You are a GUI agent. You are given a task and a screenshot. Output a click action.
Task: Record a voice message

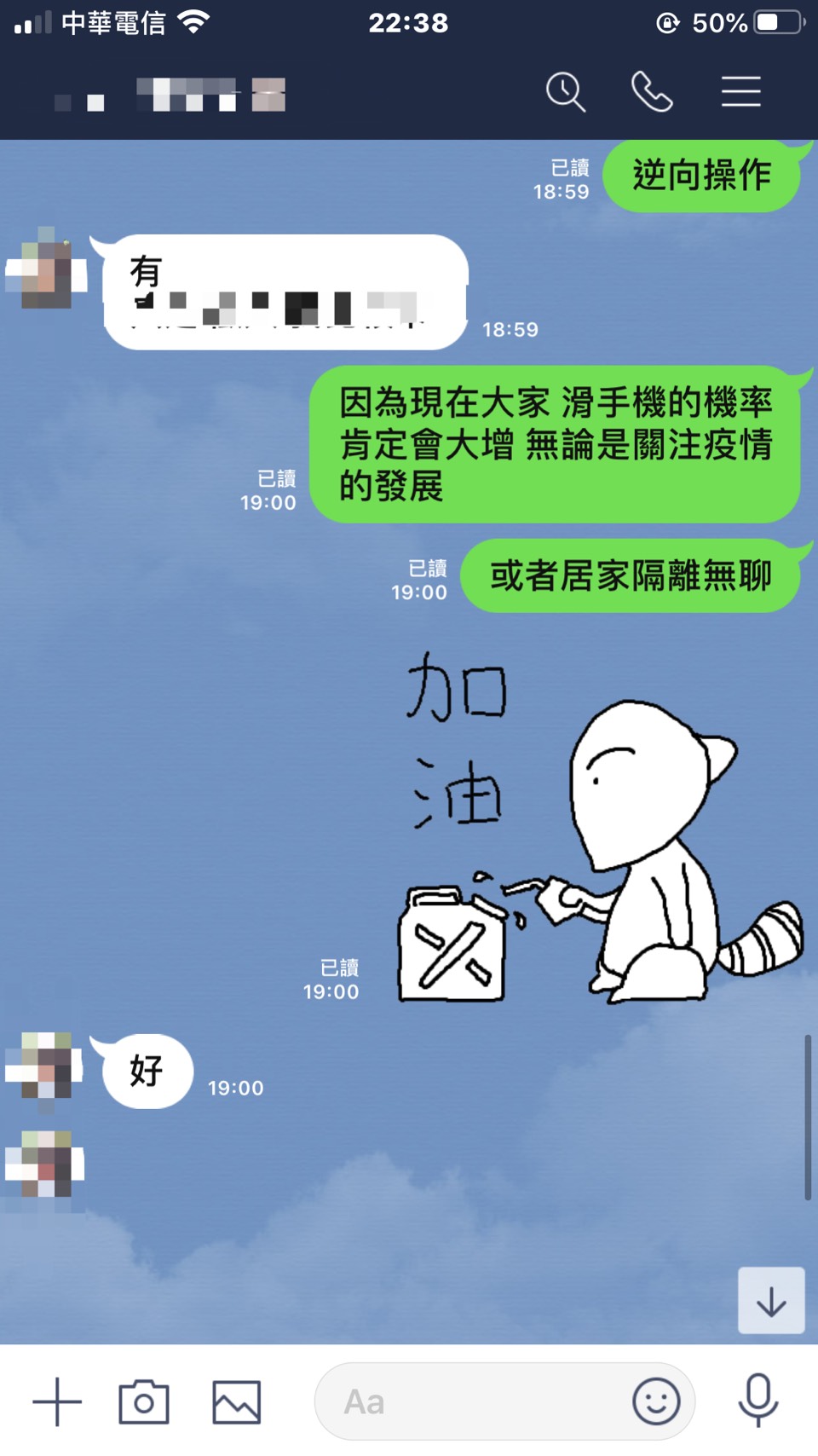(x=758, y=1401)
